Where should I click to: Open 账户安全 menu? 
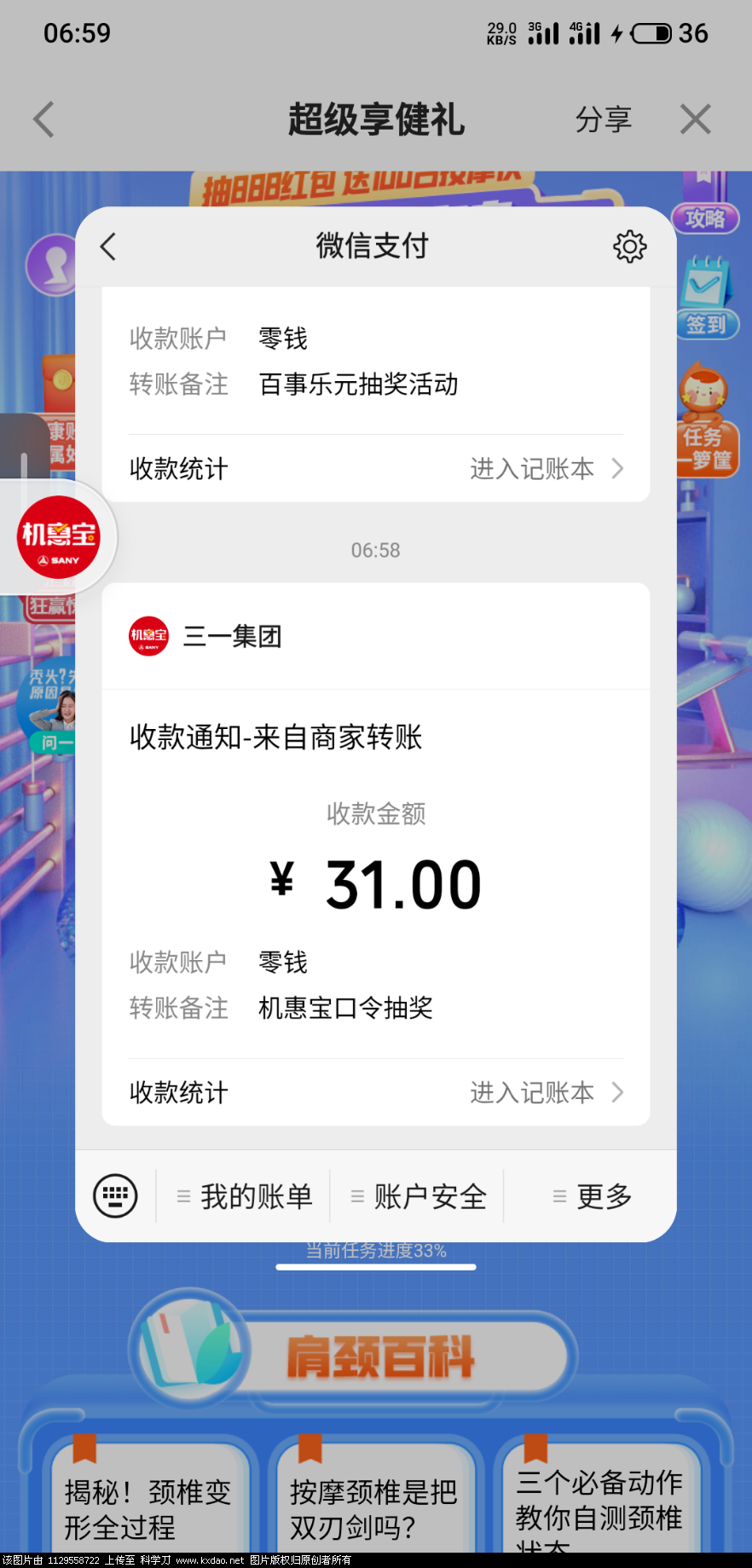[419, 1196]
